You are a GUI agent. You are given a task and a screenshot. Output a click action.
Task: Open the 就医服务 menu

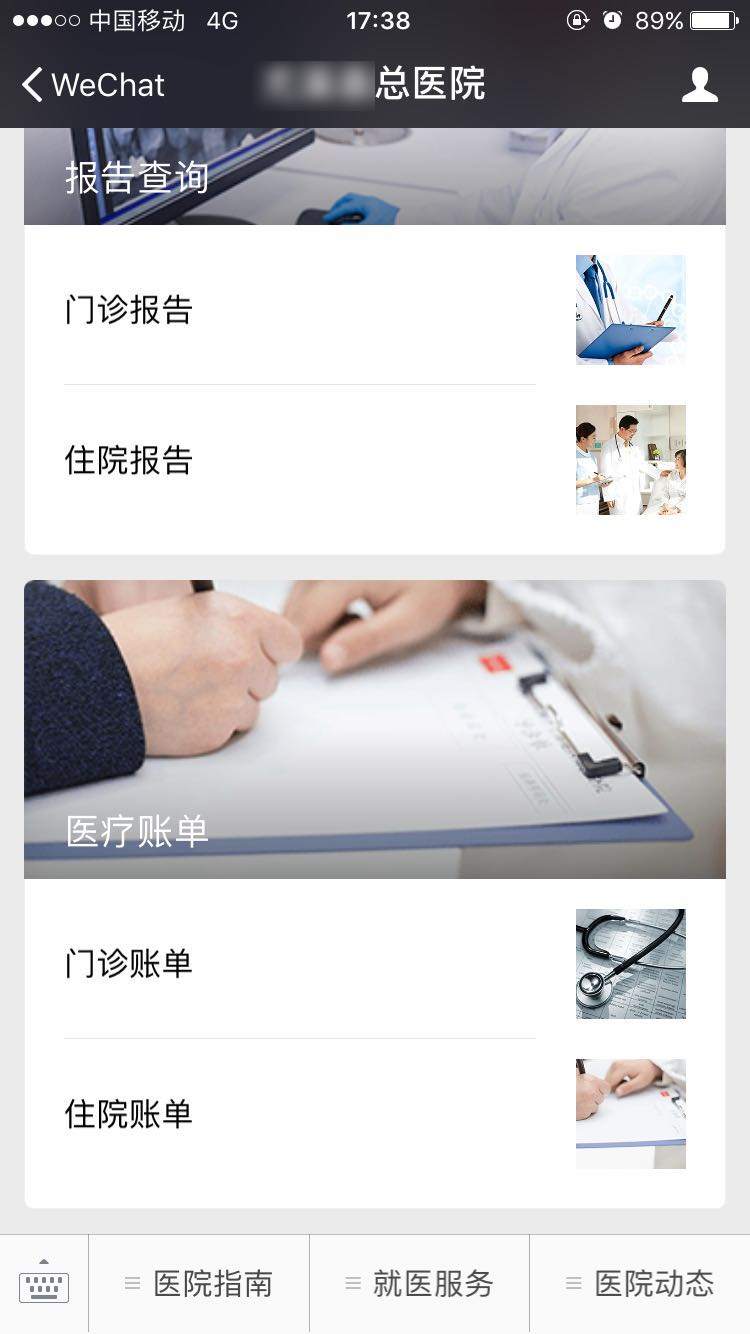point(419,1284)
